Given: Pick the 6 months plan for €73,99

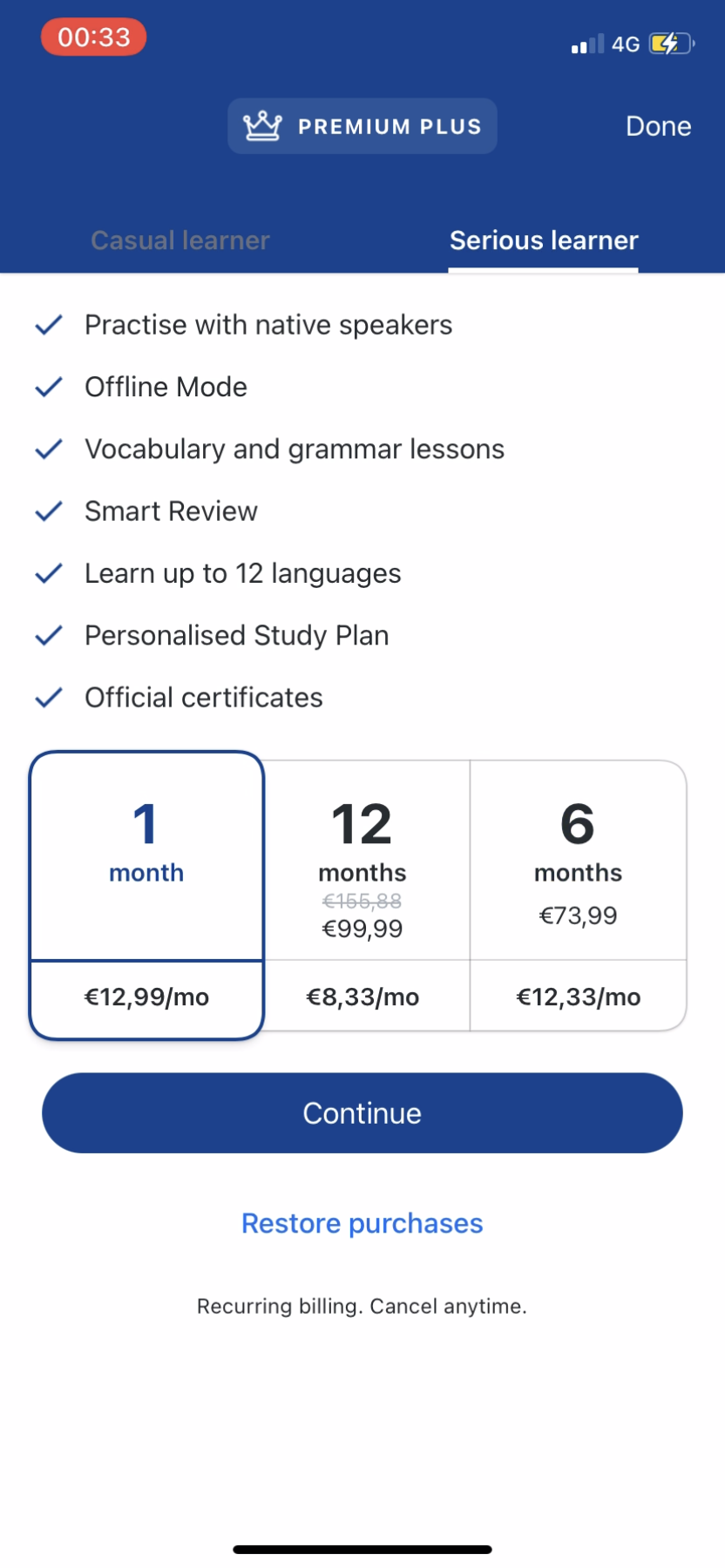Looking at the screenshot, I should pos(578,895).
